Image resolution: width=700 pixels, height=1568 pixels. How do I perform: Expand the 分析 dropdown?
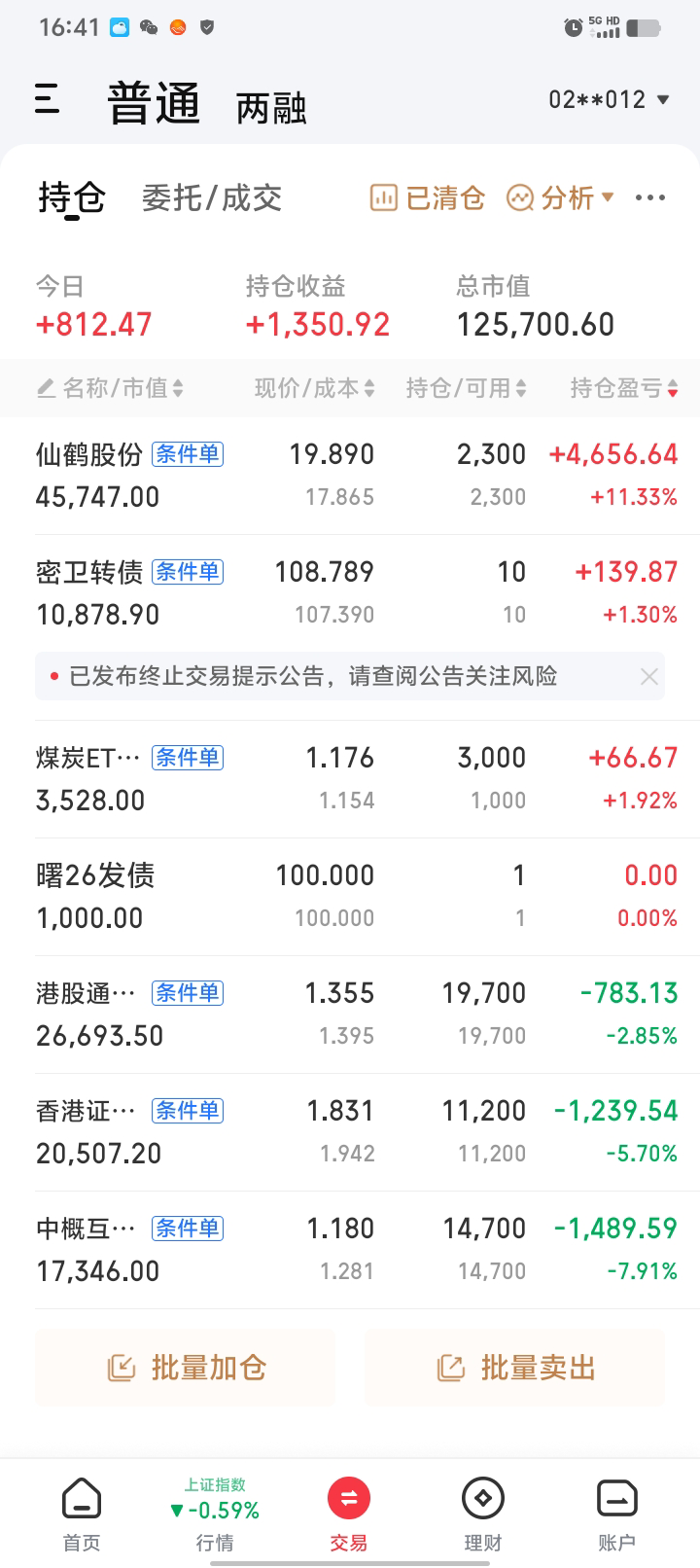click(x=561, y=197)
